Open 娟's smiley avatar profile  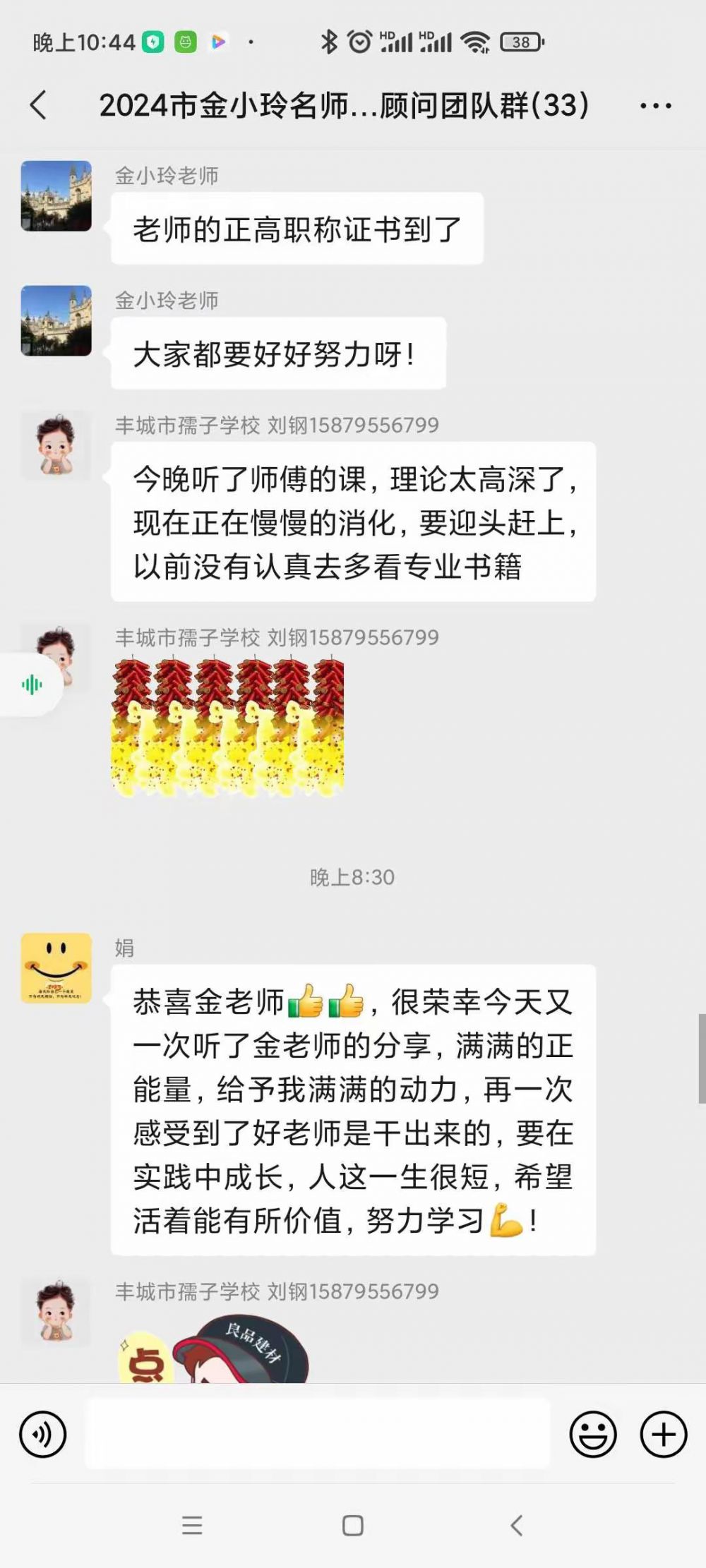coord(56,968)
